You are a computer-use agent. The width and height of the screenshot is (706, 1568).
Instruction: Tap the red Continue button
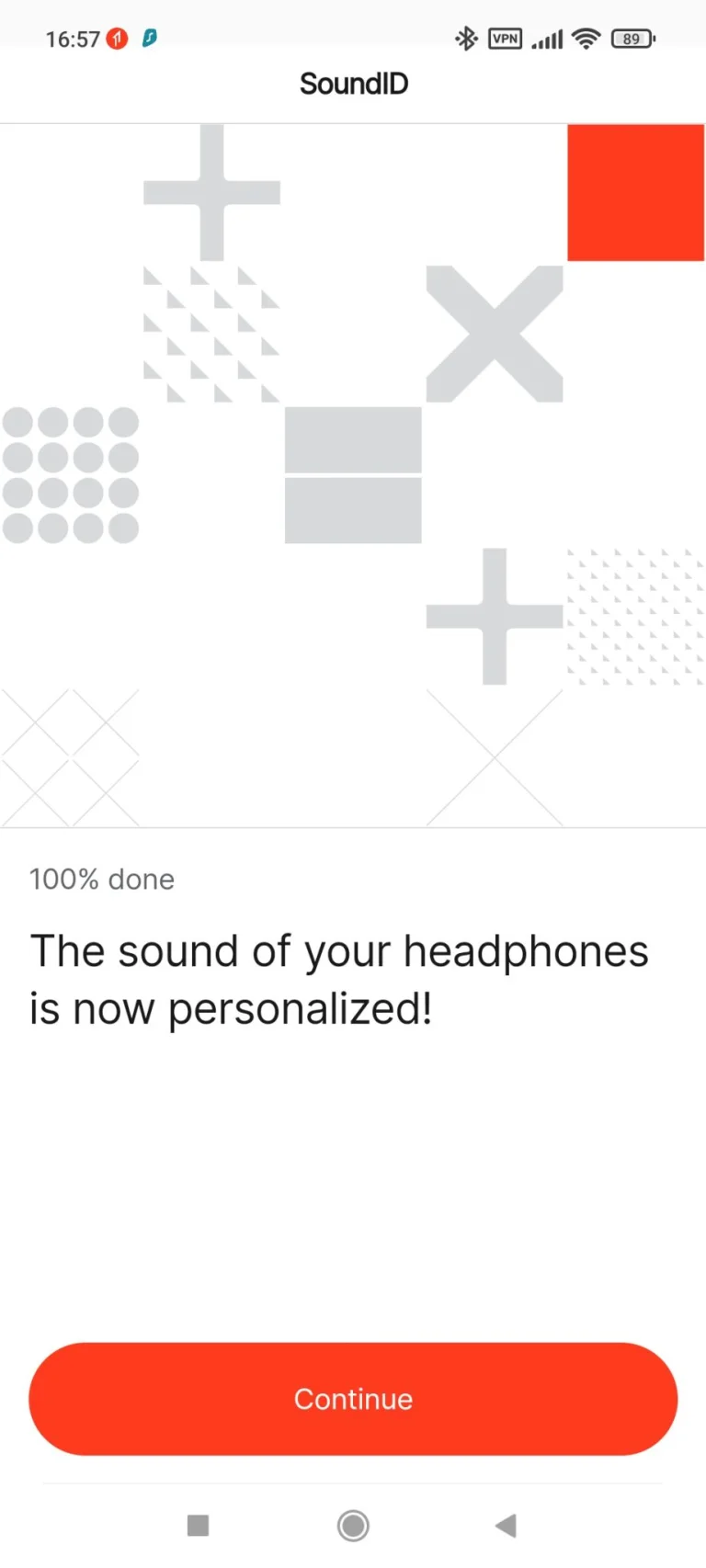coord(353,1398)
